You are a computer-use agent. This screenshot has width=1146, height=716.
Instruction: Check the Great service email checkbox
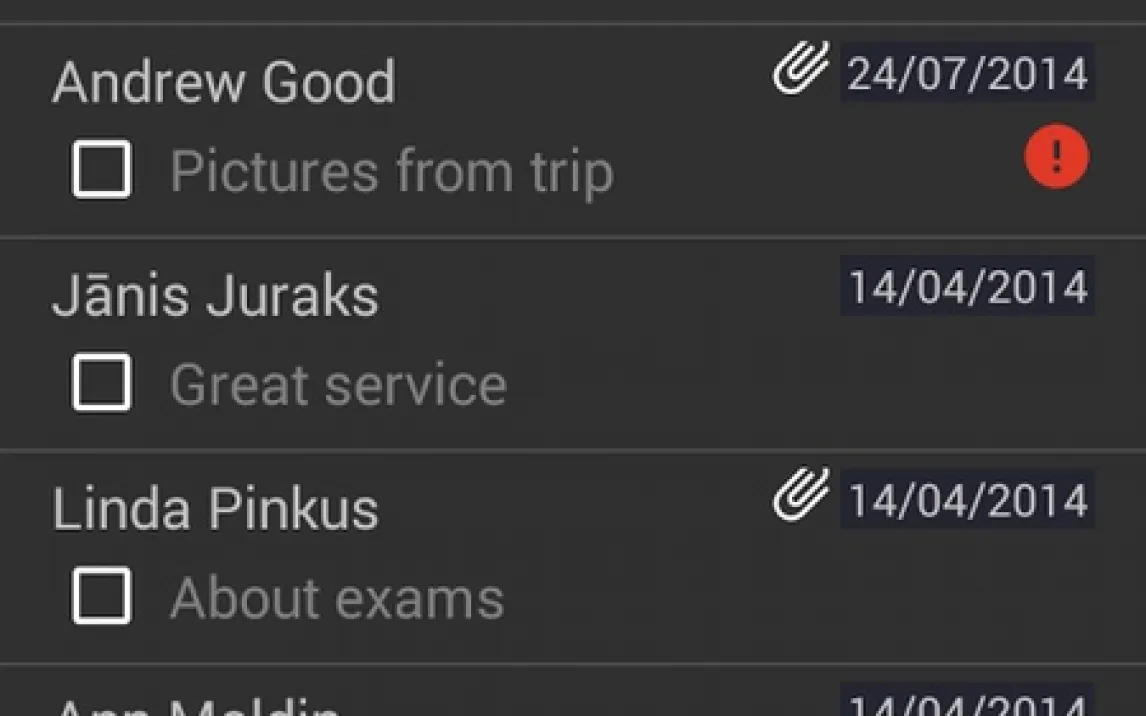(x=102, y=382)
